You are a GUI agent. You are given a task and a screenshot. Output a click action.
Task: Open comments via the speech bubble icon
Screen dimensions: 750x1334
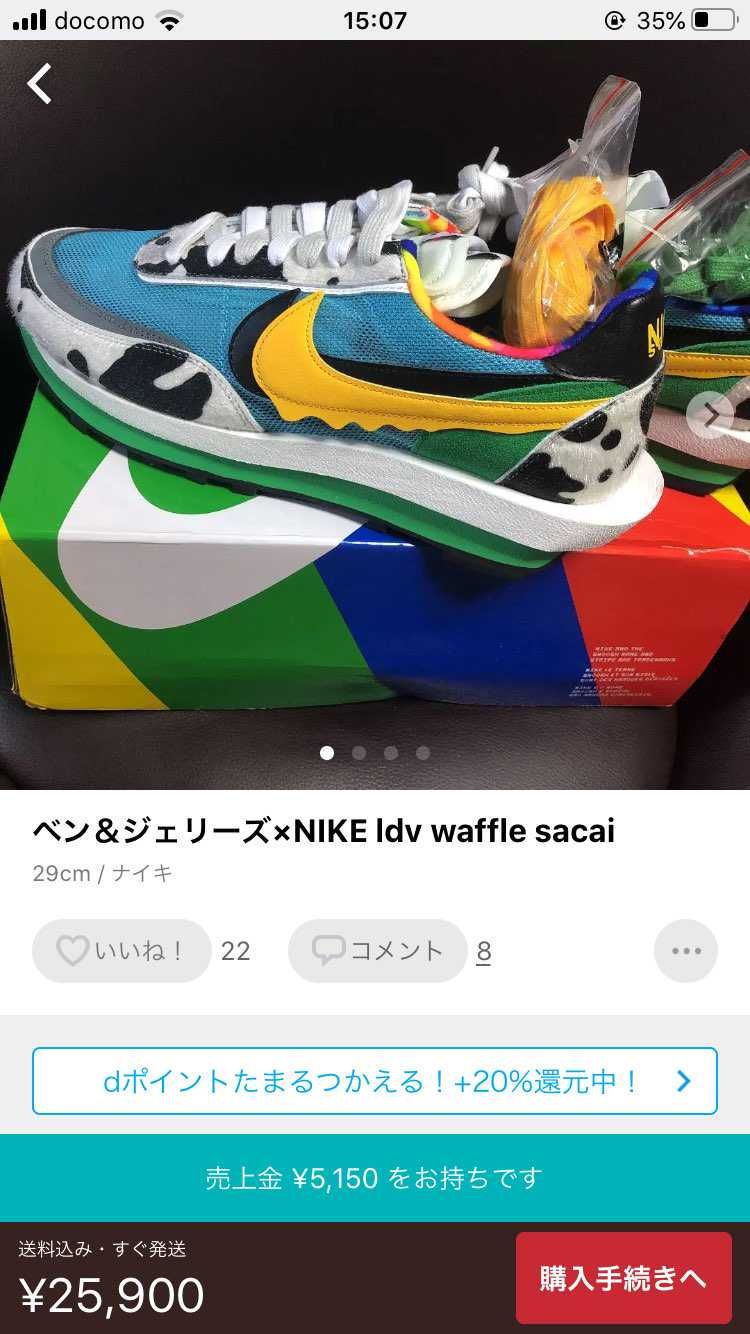329,950
